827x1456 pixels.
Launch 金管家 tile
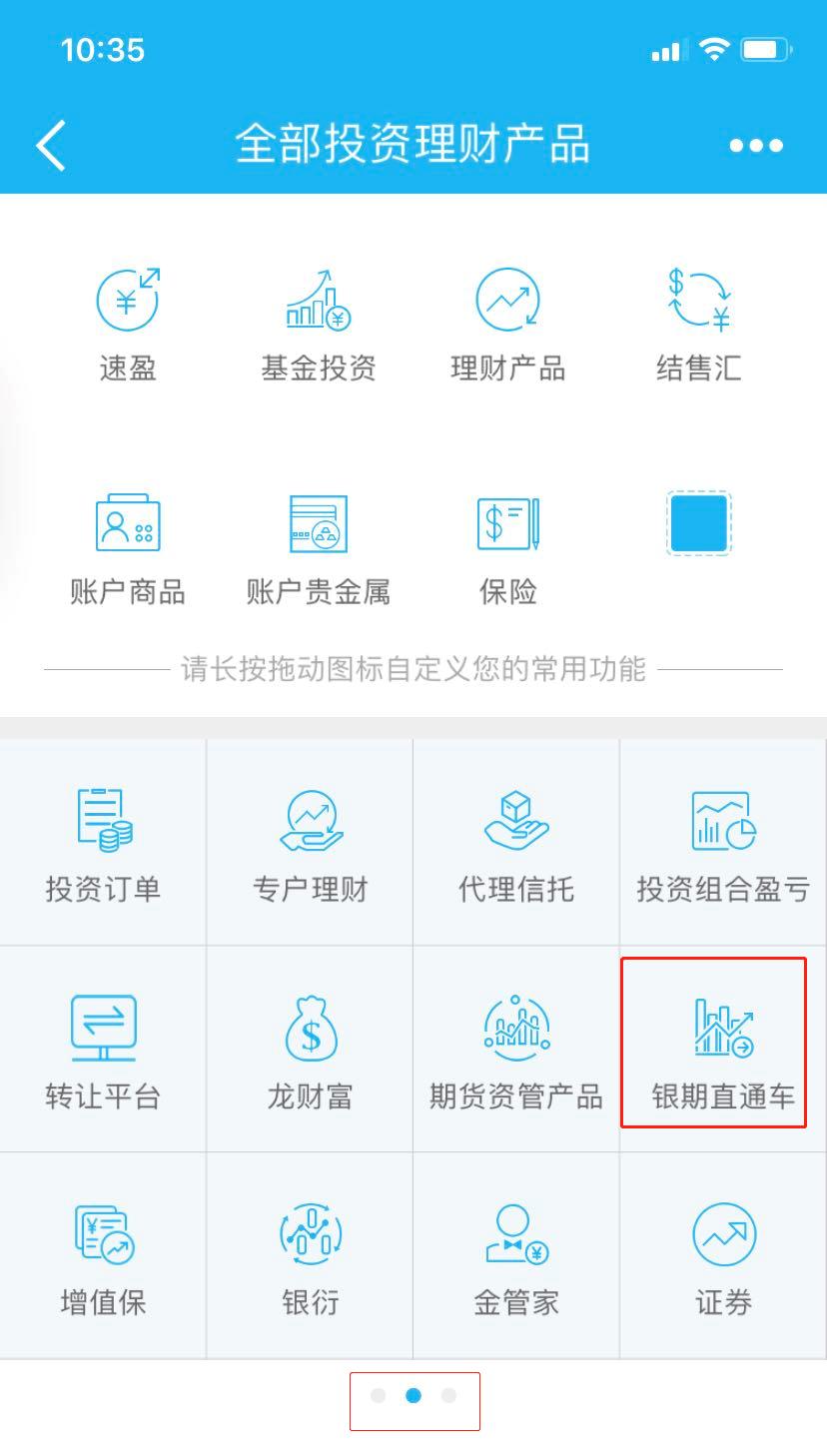[516, 1257]
